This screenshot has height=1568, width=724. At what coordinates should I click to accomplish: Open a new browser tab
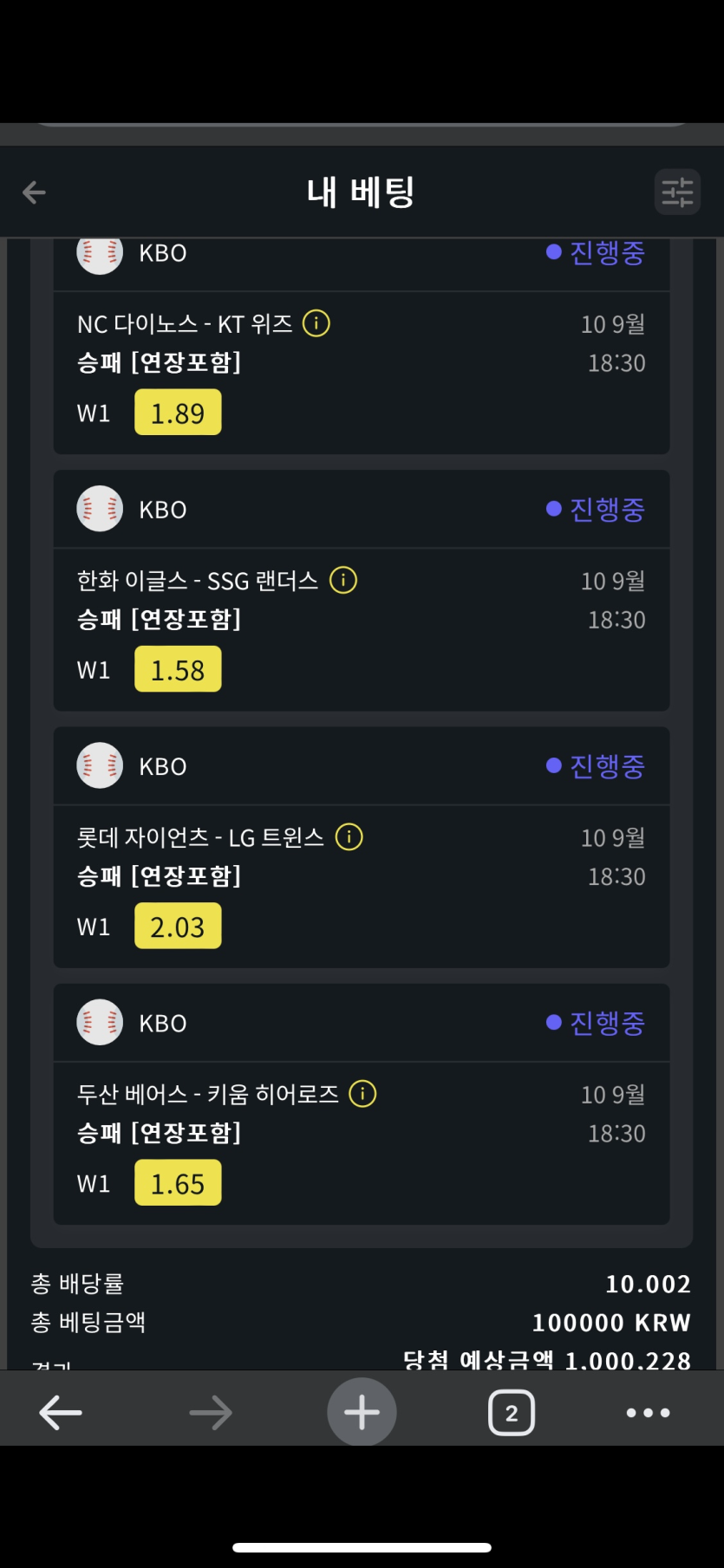[362, 1412]
